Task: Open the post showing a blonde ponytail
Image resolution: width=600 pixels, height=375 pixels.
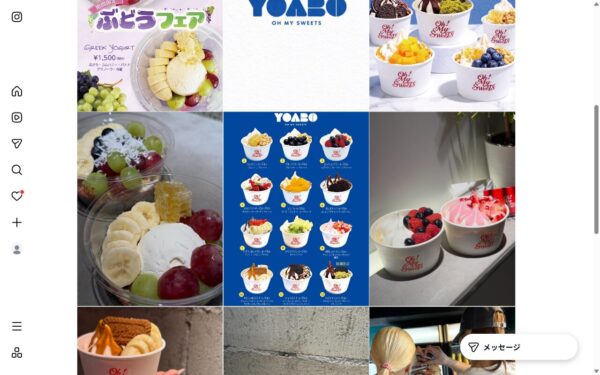Action: coord(413,341)
